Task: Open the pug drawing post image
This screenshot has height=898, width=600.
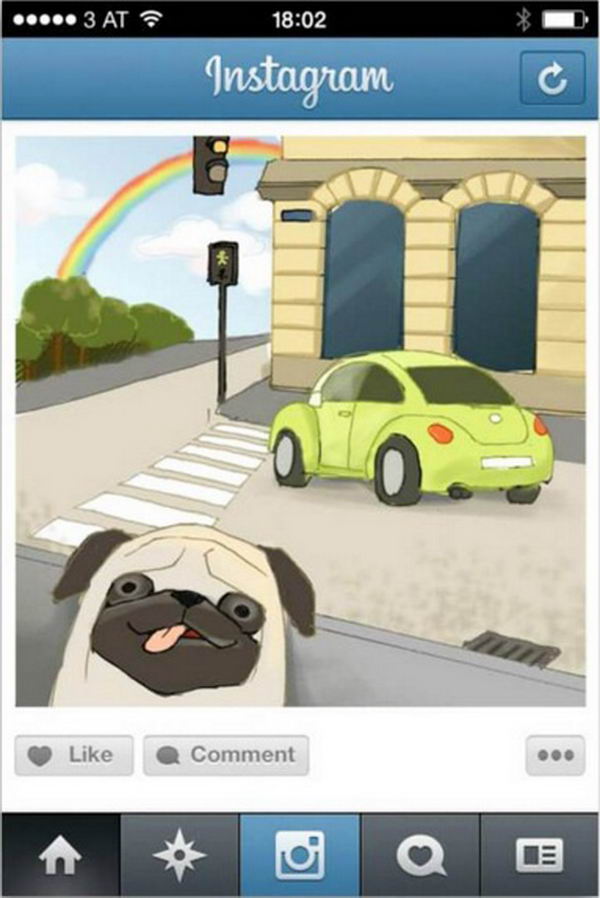Action: click(300, 420)
